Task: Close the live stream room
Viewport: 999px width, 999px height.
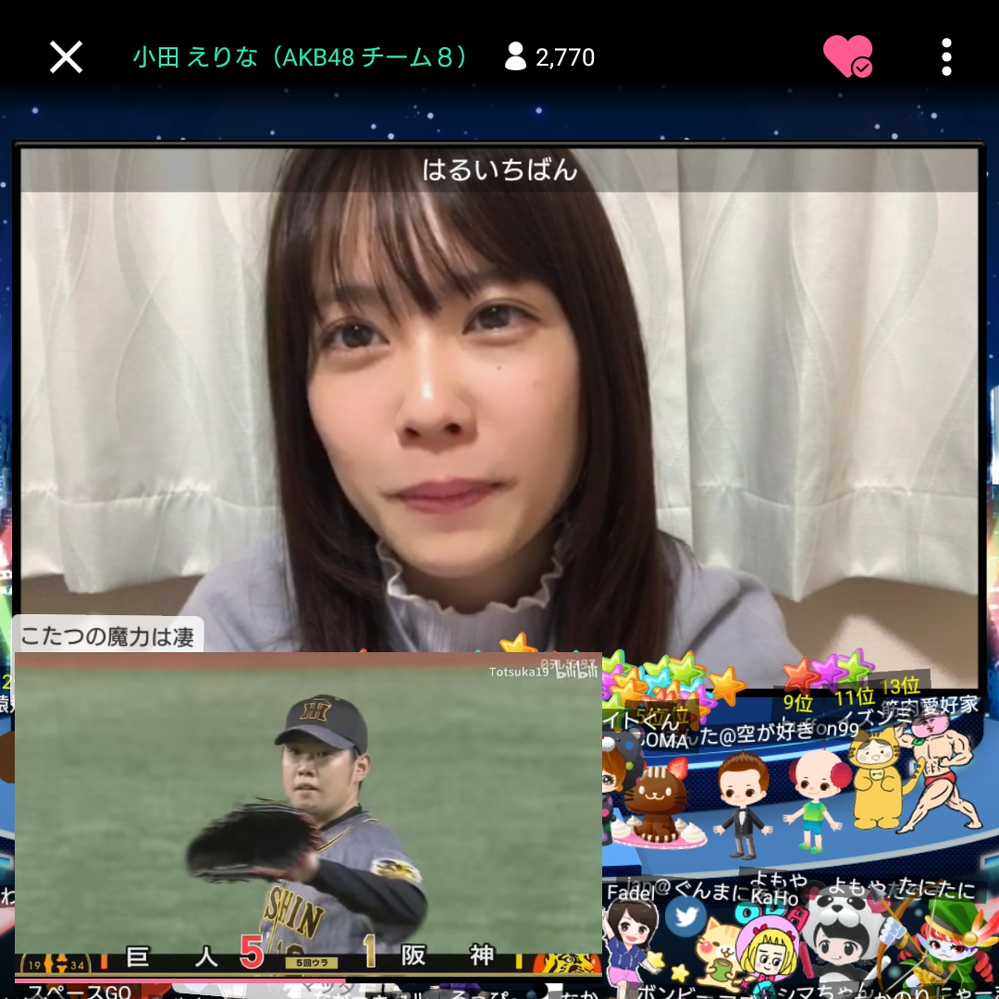Action: pos(66,57)
